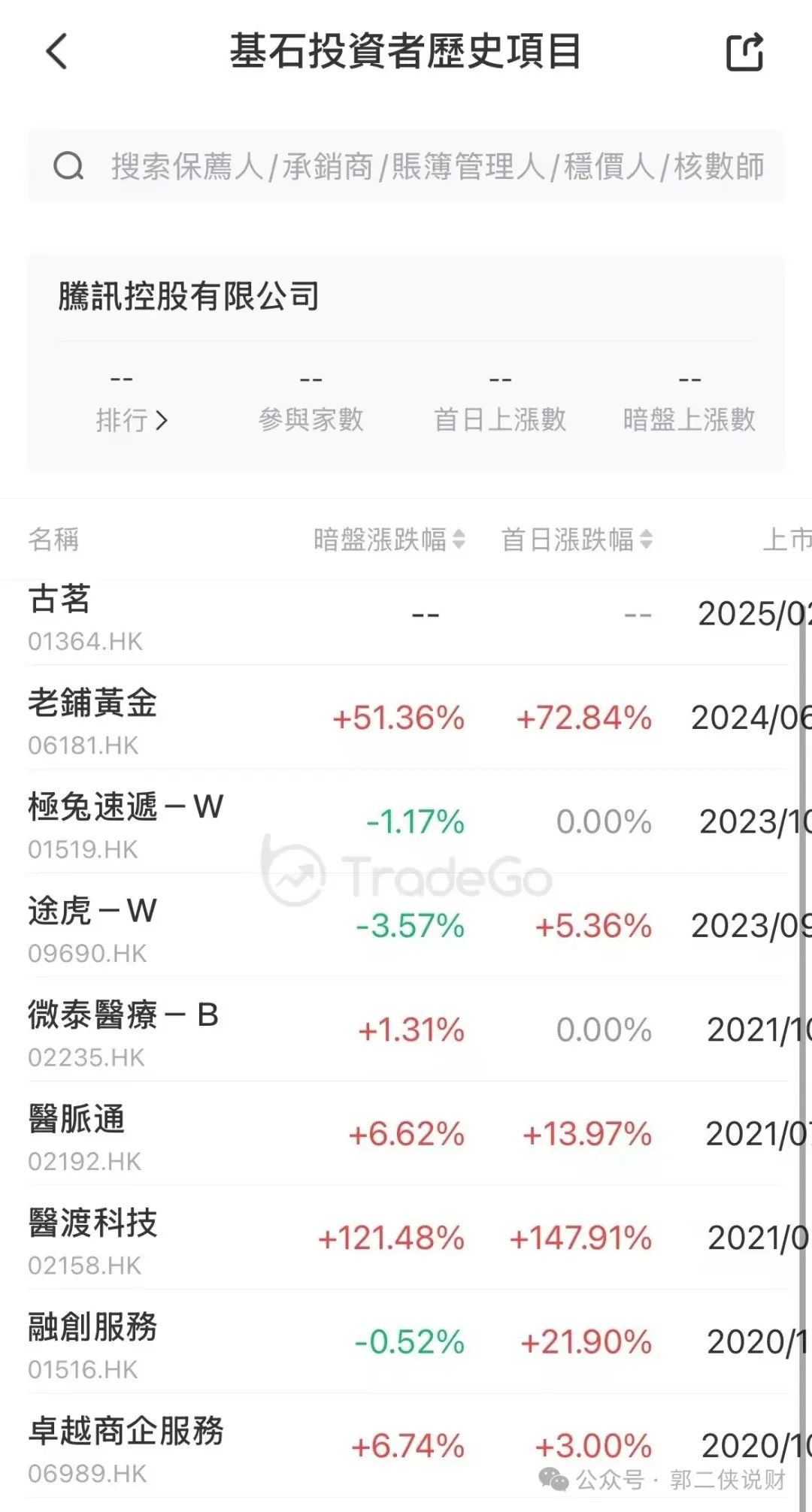View the 微泰醫療-B 02235.HK row

[406, 1030]
